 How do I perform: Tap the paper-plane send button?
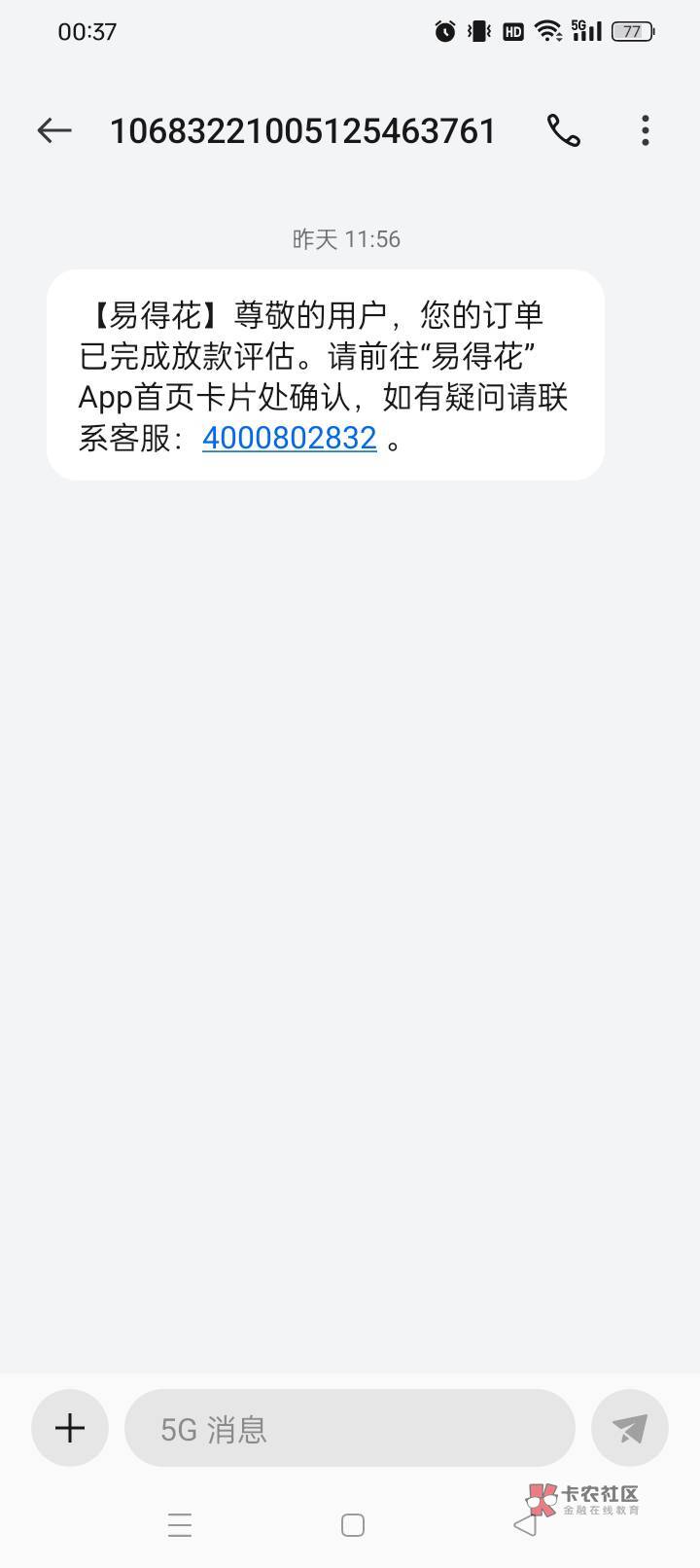630,1428
